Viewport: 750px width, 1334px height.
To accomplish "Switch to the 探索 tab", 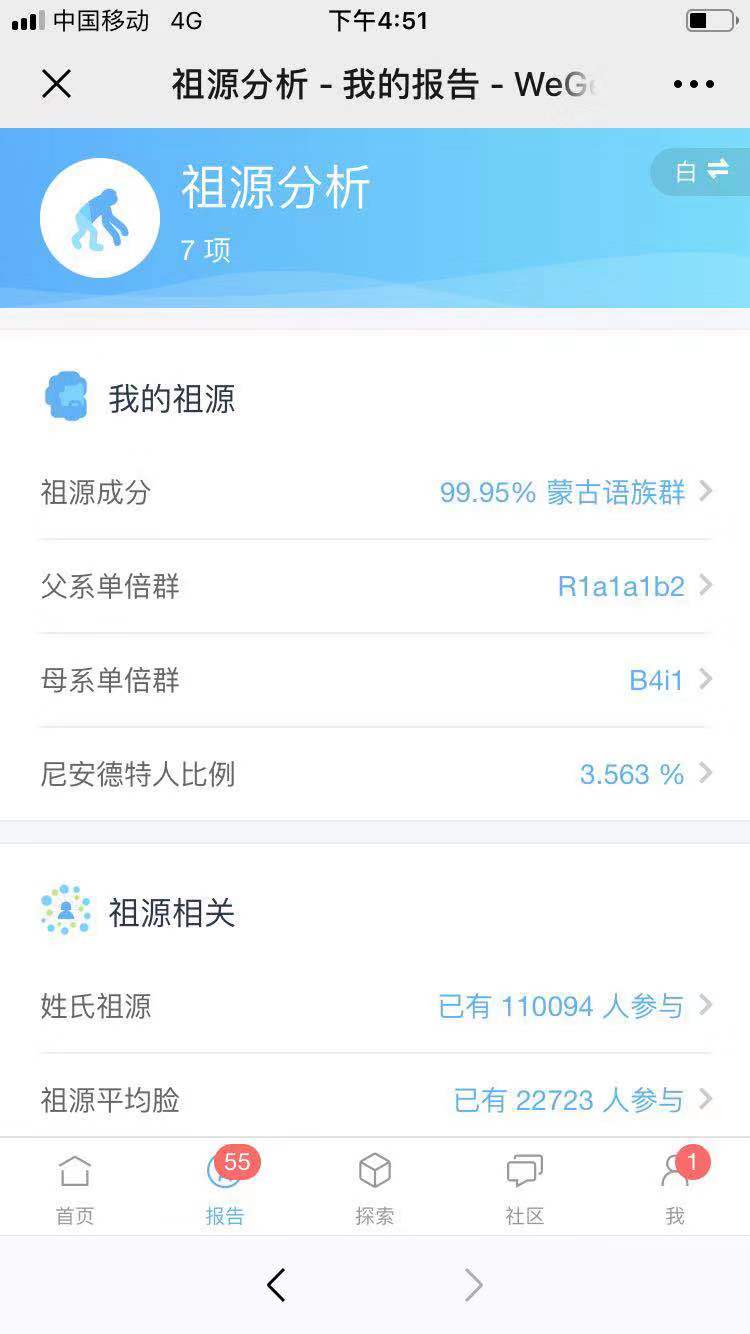I will click(x=375, y=1188).
